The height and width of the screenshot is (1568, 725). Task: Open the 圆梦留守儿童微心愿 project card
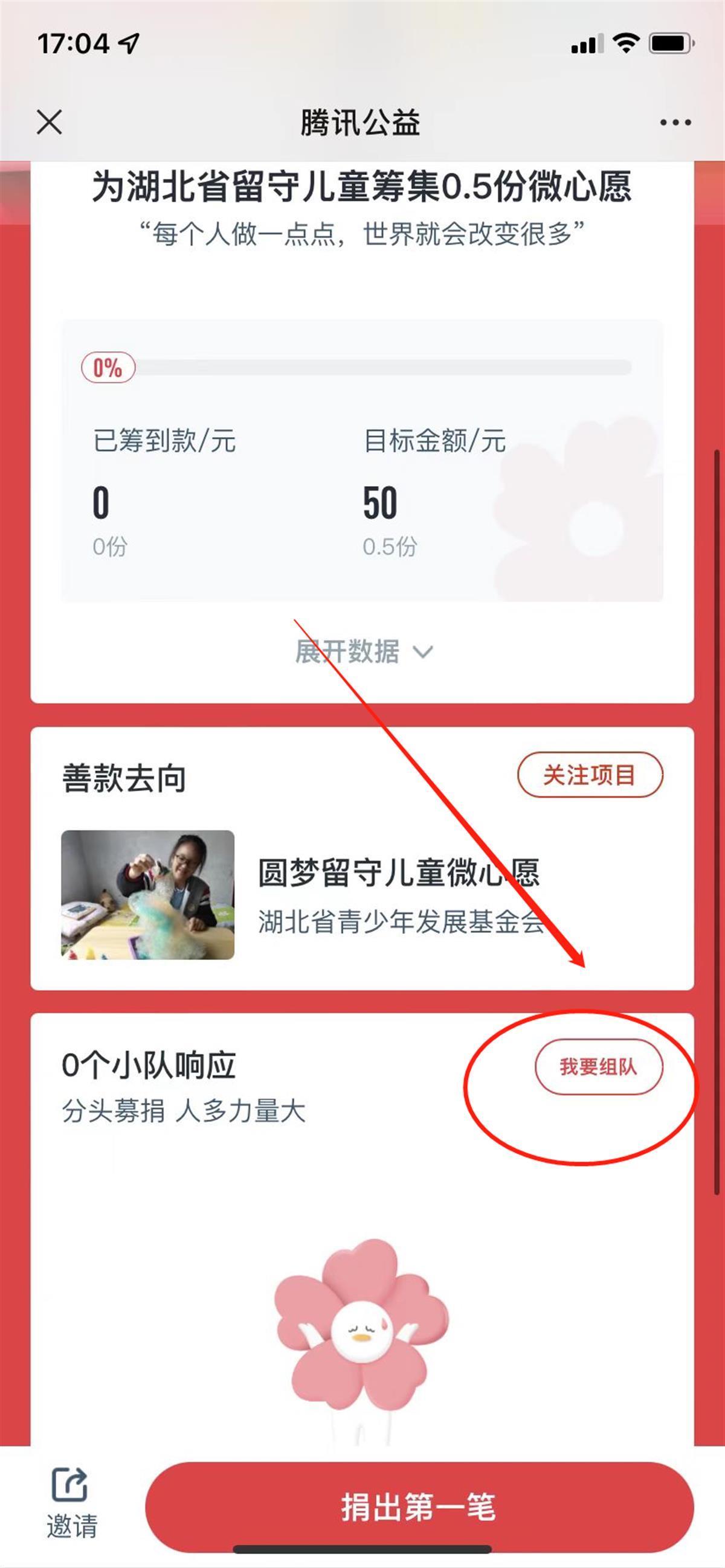362,894
